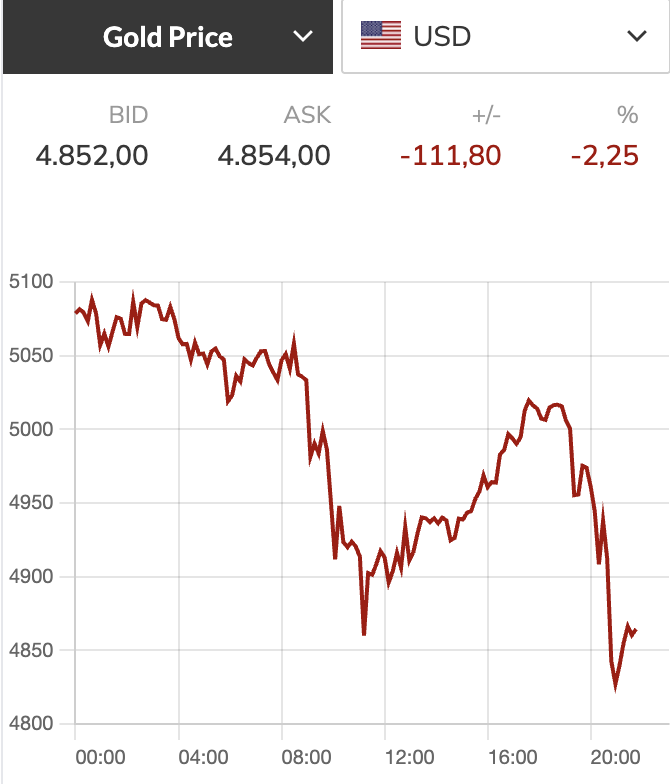Open the USD currency selector
Image resolution: width=670 pixels, height=784 pixels.
click(505, 37)
